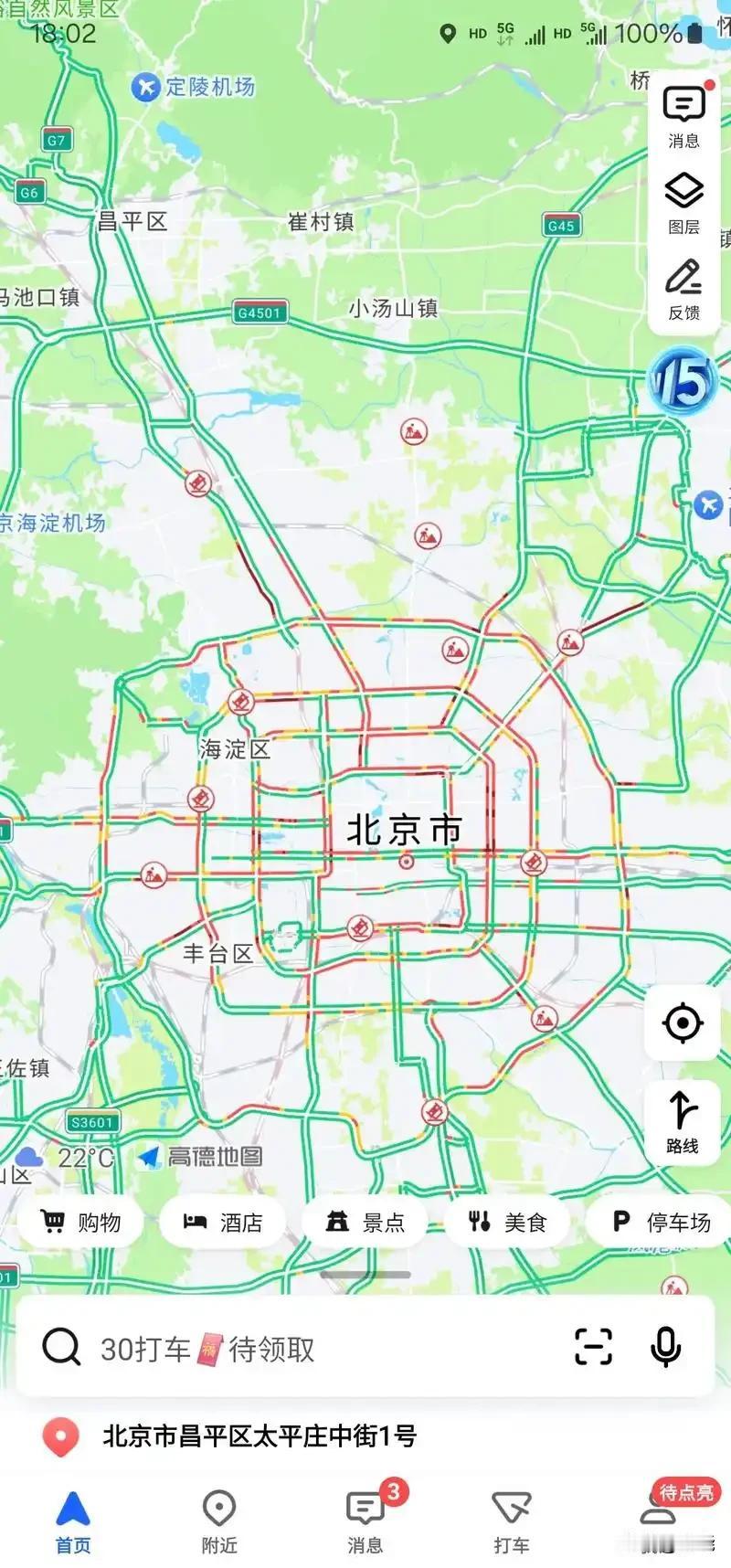
Task: Recenter the map to my location
Action: point(683,1022)
